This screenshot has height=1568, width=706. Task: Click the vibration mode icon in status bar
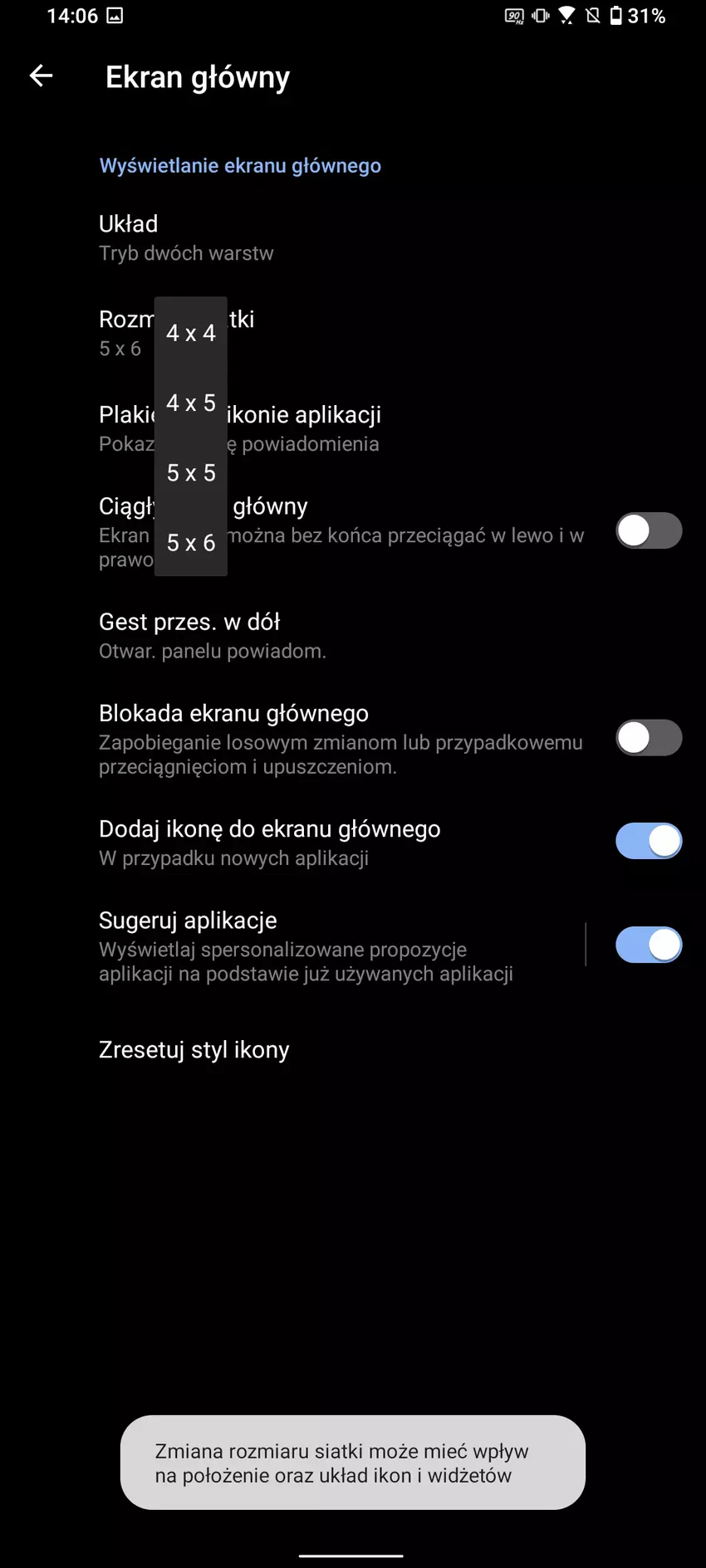click(540, 15)
